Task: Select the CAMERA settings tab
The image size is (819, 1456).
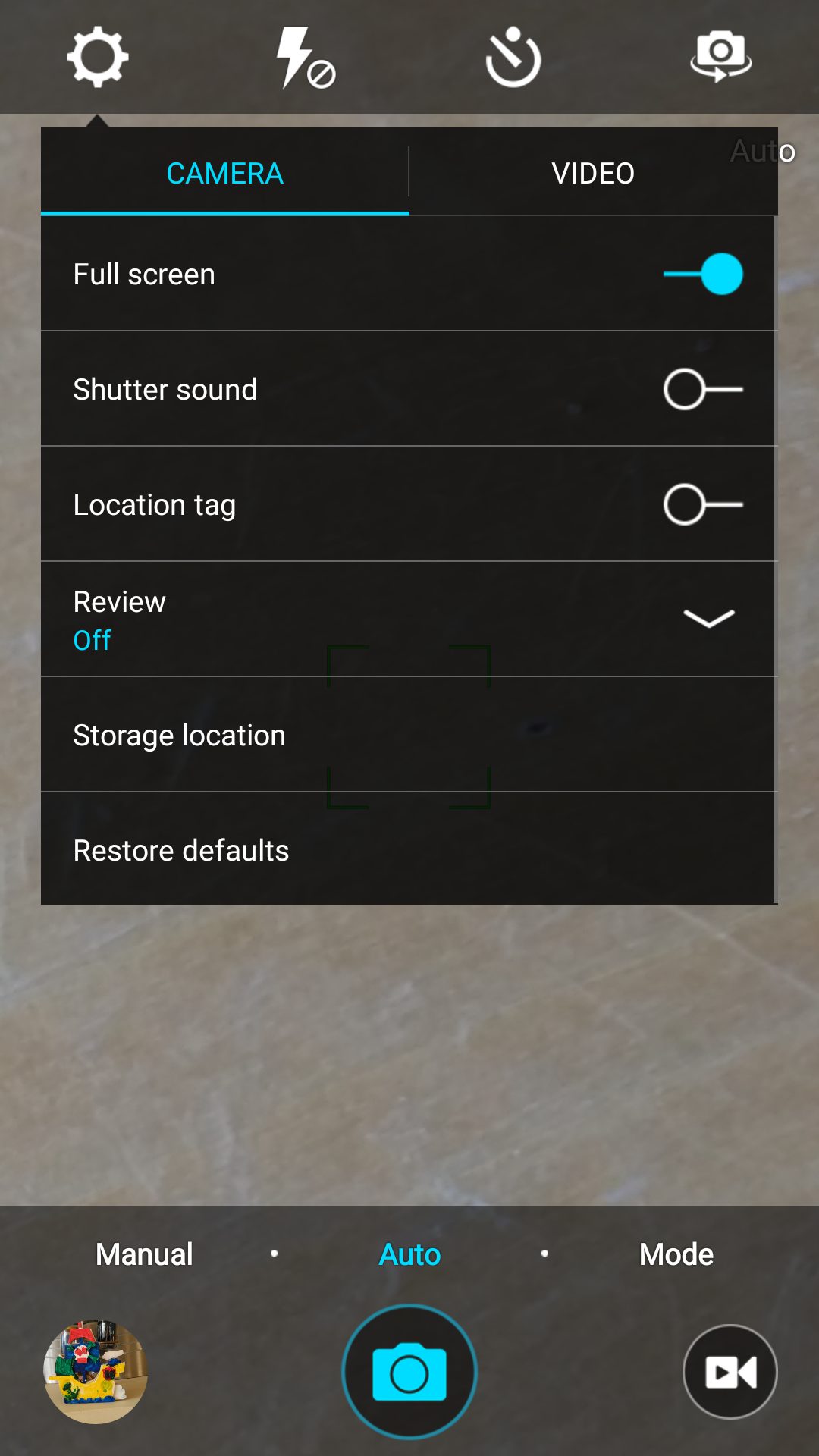Action: (224, 173)
